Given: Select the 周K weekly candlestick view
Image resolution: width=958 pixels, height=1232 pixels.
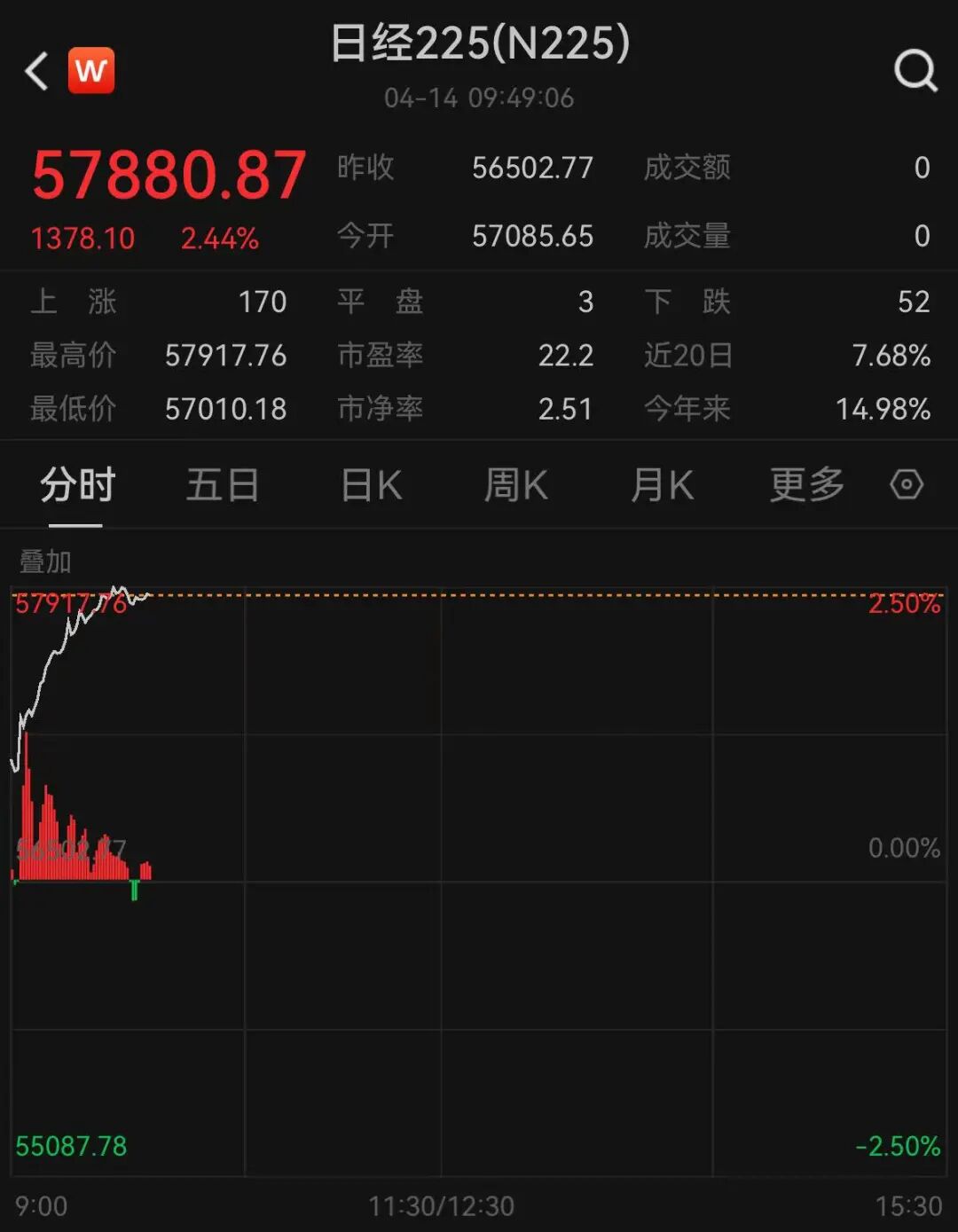Looking at the screenshot, I should coord(515,485).
